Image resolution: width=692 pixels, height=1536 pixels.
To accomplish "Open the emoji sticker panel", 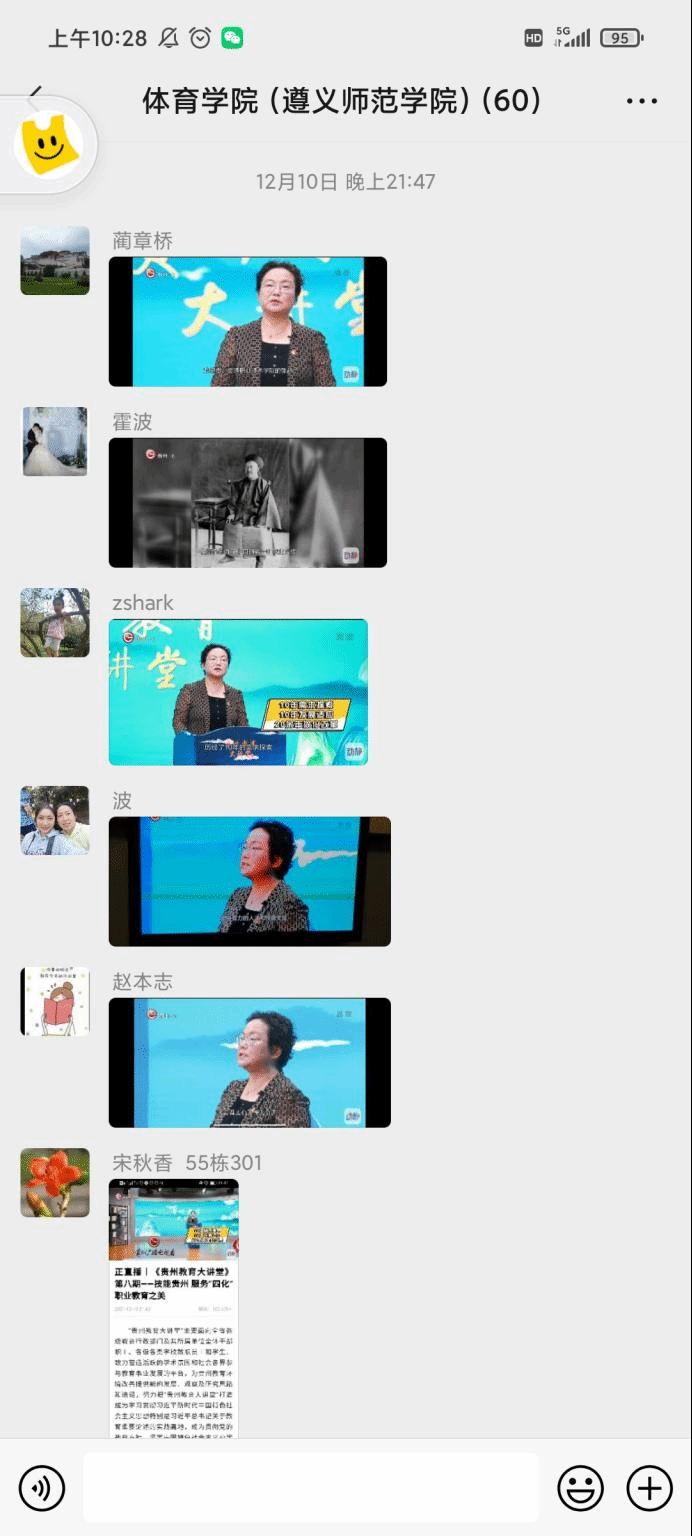I will [x=580, y=1488].
